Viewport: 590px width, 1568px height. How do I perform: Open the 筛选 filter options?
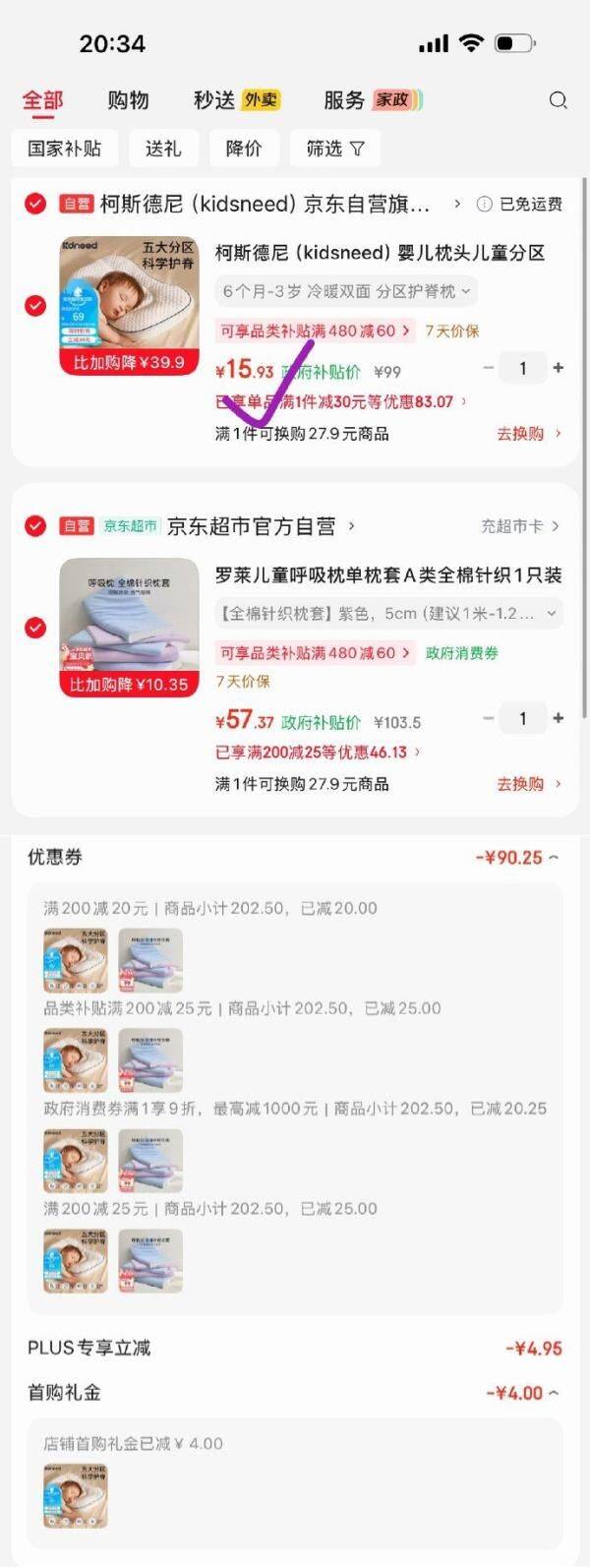click(334, 149)
